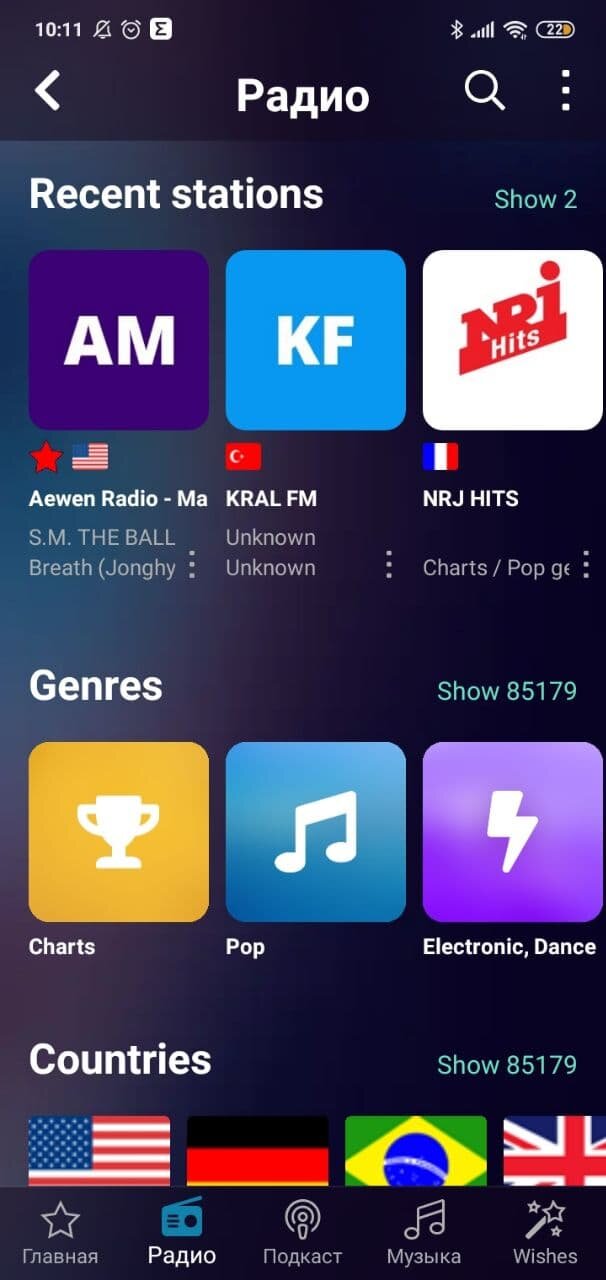Choose the Brazil flag country tile
This screenshot has height=1280, width=606.
coord(416,1151)
